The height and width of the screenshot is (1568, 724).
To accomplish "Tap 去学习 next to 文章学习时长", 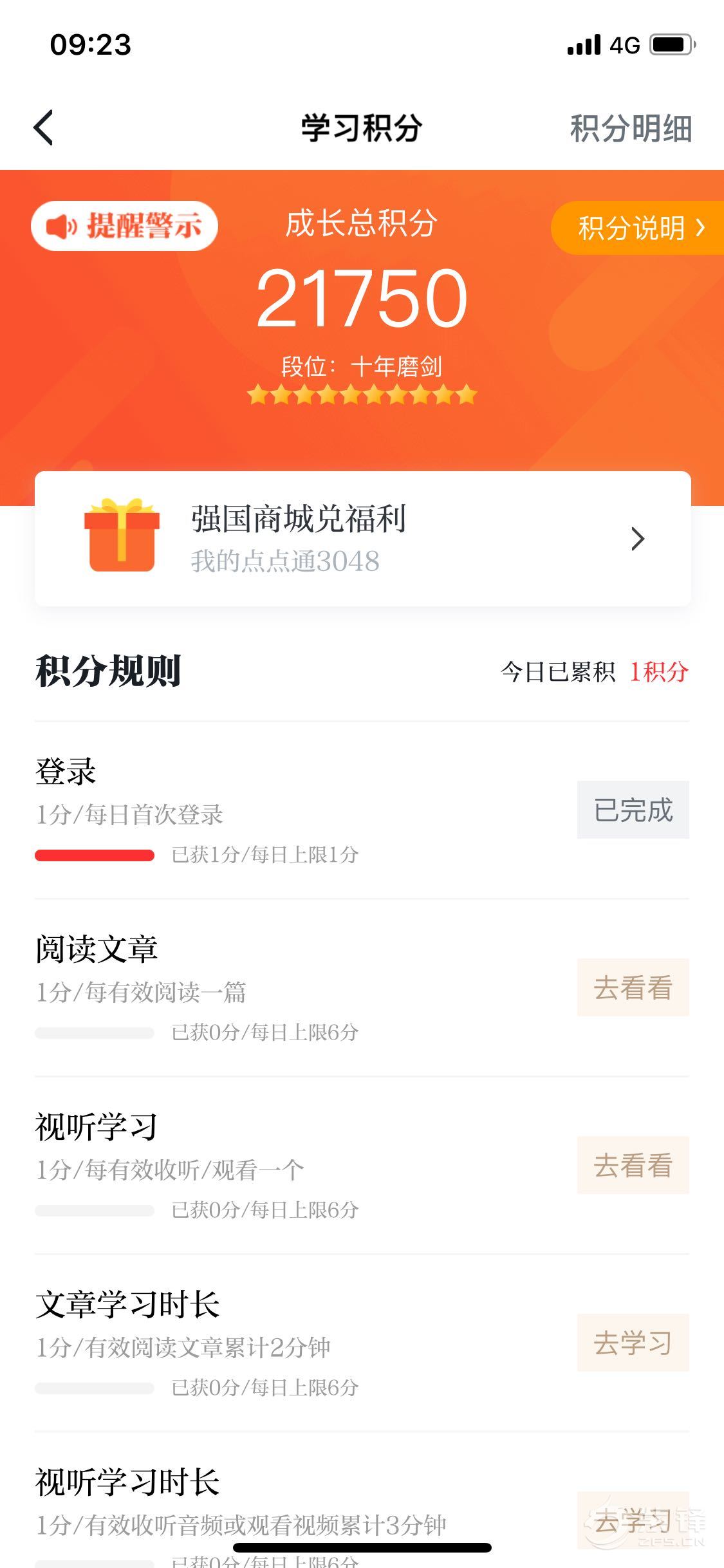I will pyautogui.click(x=633, y=1343).
